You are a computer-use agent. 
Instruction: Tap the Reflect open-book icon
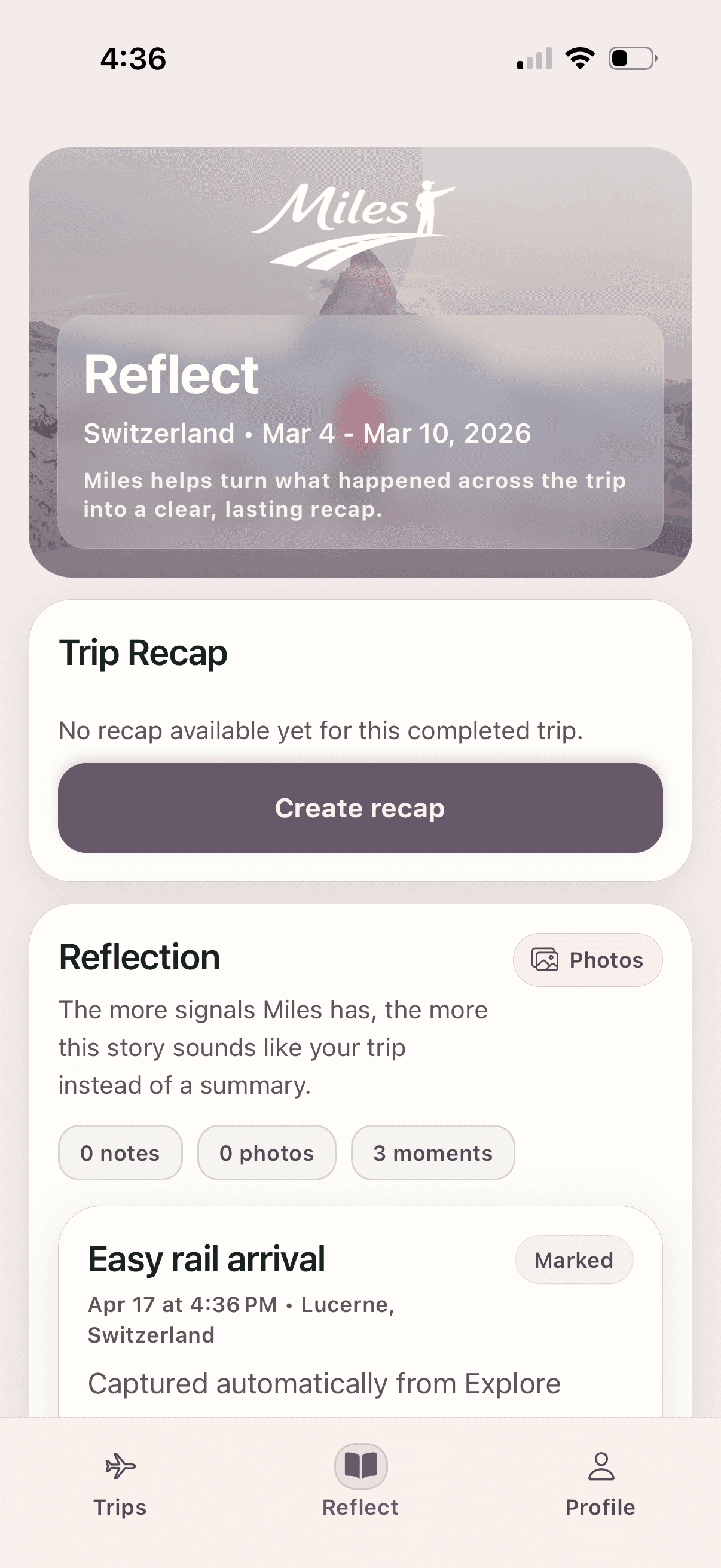tap(360, 1465)
